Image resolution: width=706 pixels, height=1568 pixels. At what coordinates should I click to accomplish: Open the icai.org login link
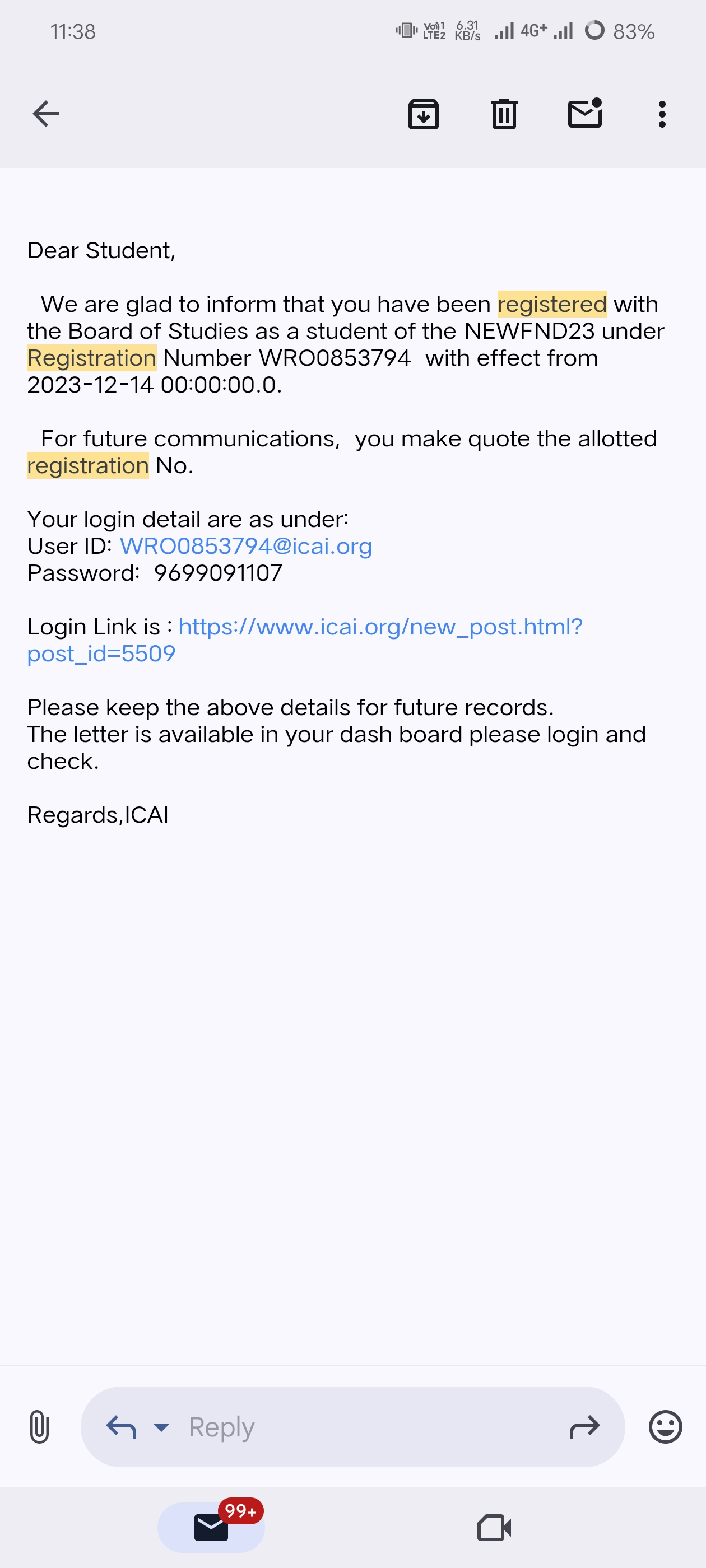[380, 627]
